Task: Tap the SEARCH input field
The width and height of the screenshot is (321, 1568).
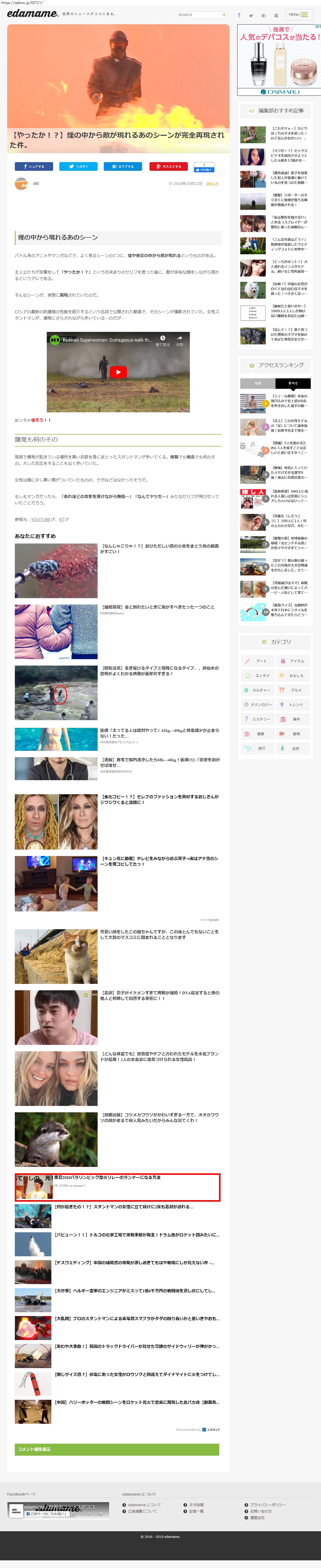Action: coord(199,15)
